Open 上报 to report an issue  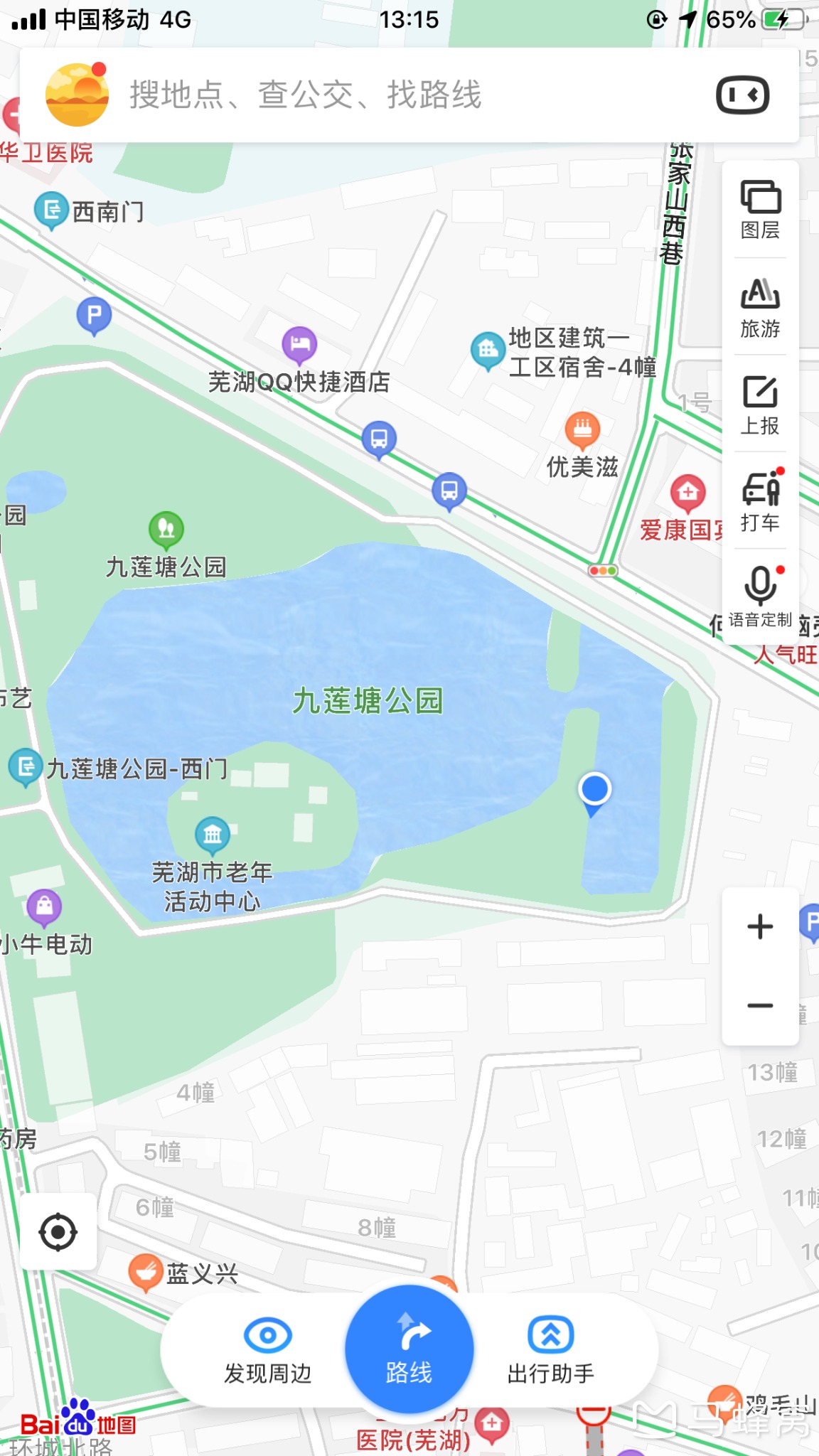(x=760, y=405)
